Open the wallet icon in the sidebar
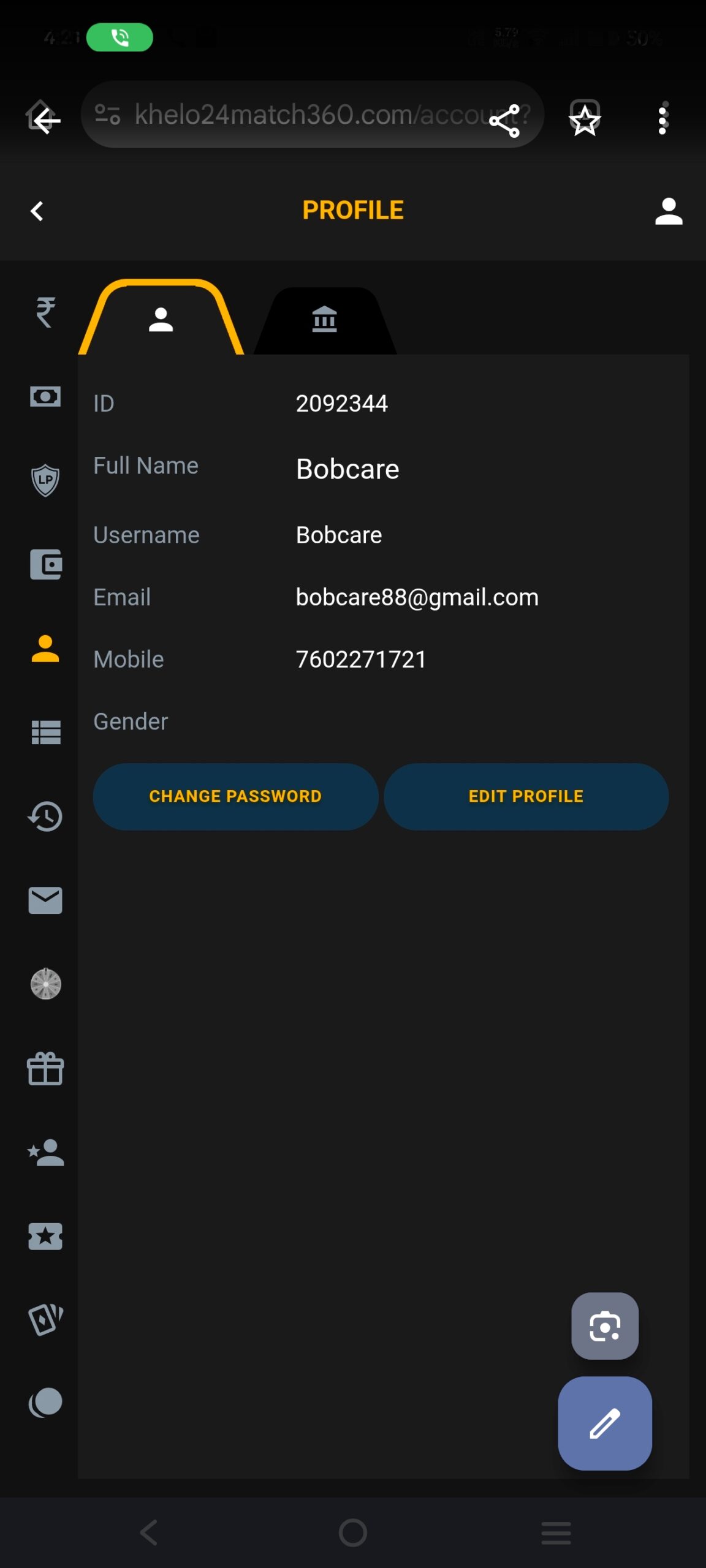The height and width of the screenshot is (1568, 706). (x=46, y=564)
